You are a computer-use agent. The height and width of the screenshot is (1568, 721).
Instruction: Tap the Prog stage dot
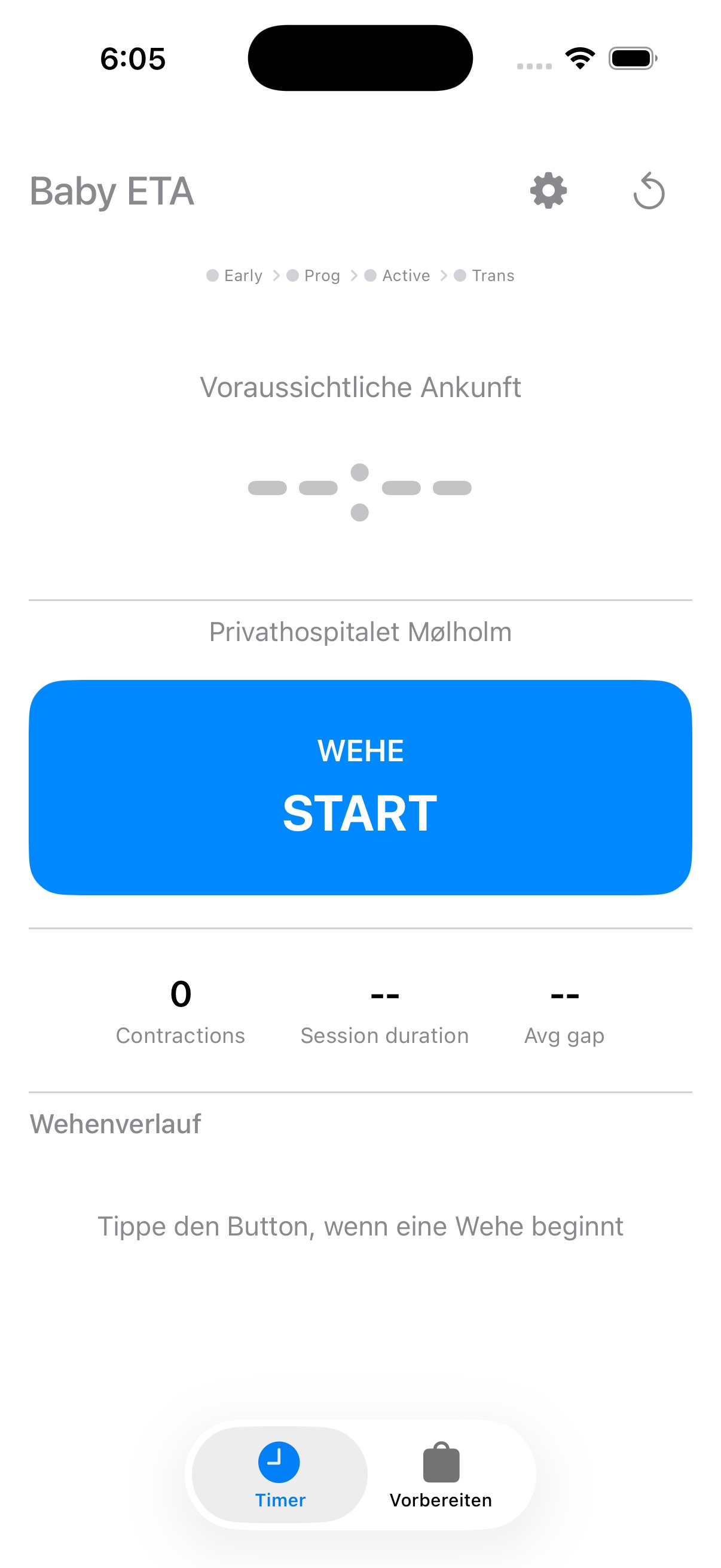(x=293, y=275)
